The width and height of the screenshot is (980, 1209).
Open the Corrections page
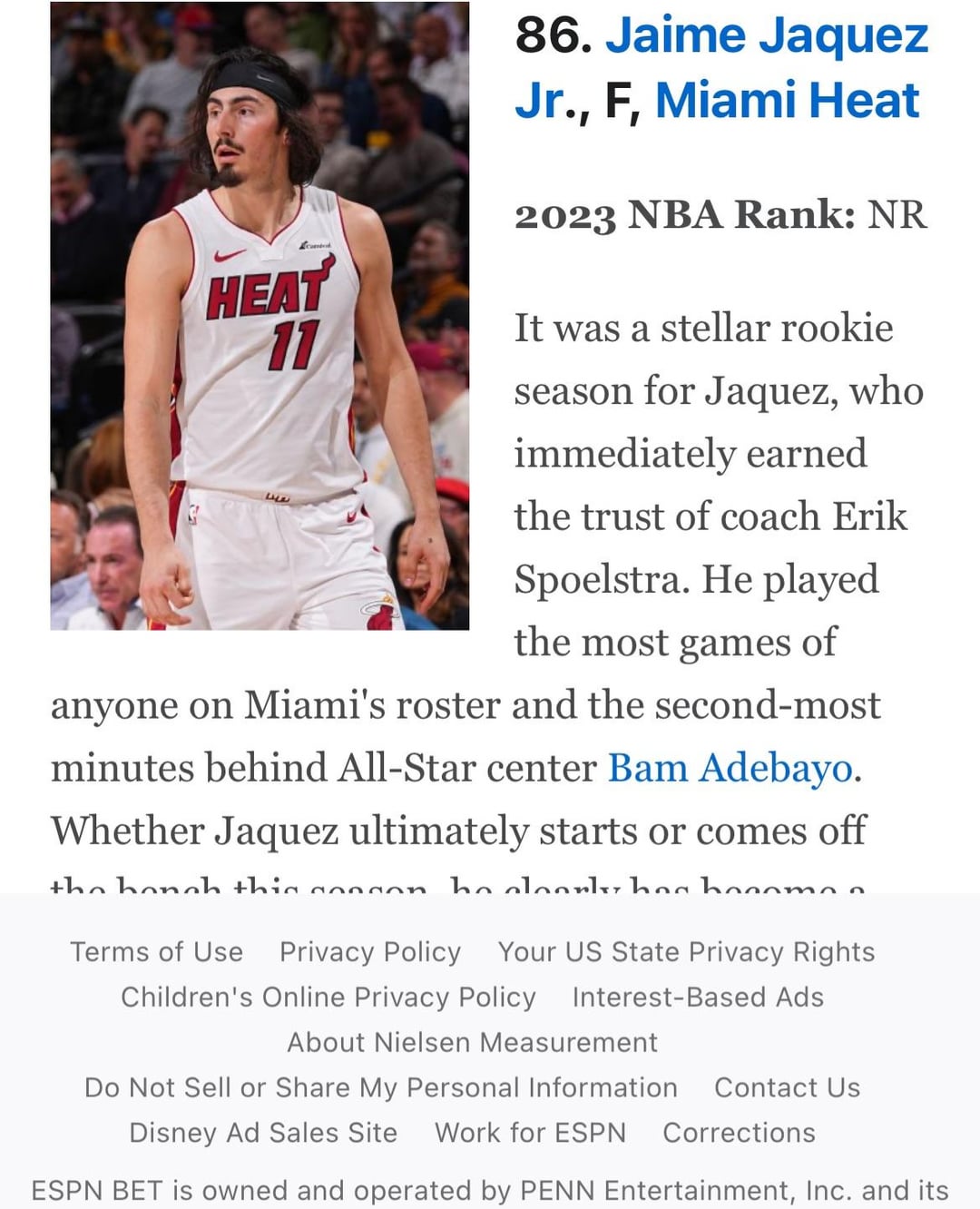click(x=739, y=1133)
